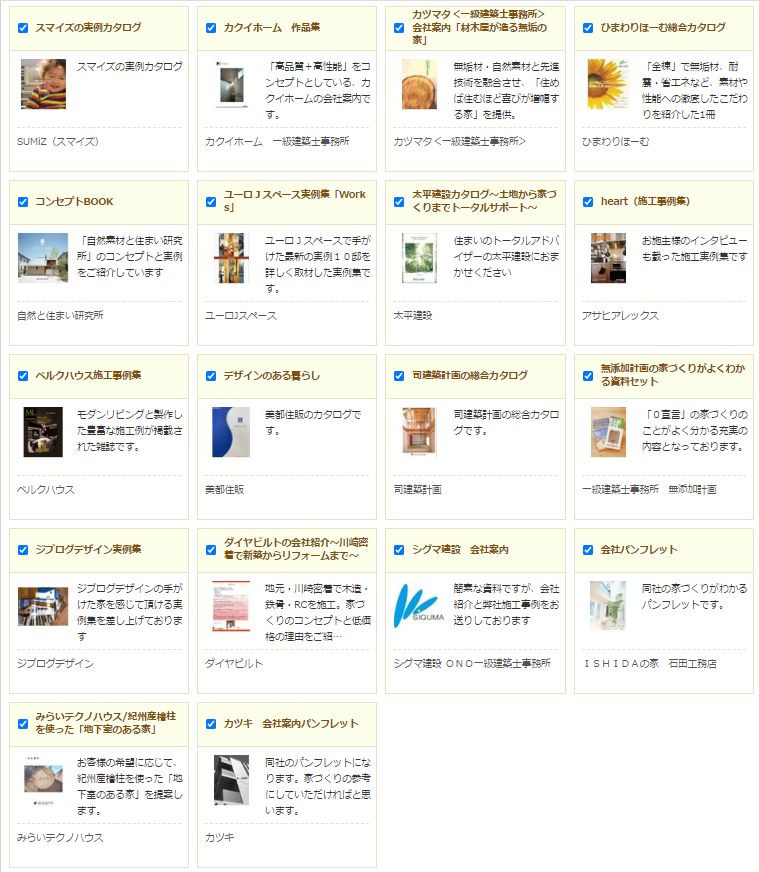
Task: Toggle コンセプトBOOK checkbox off
Action: point(23,202)
